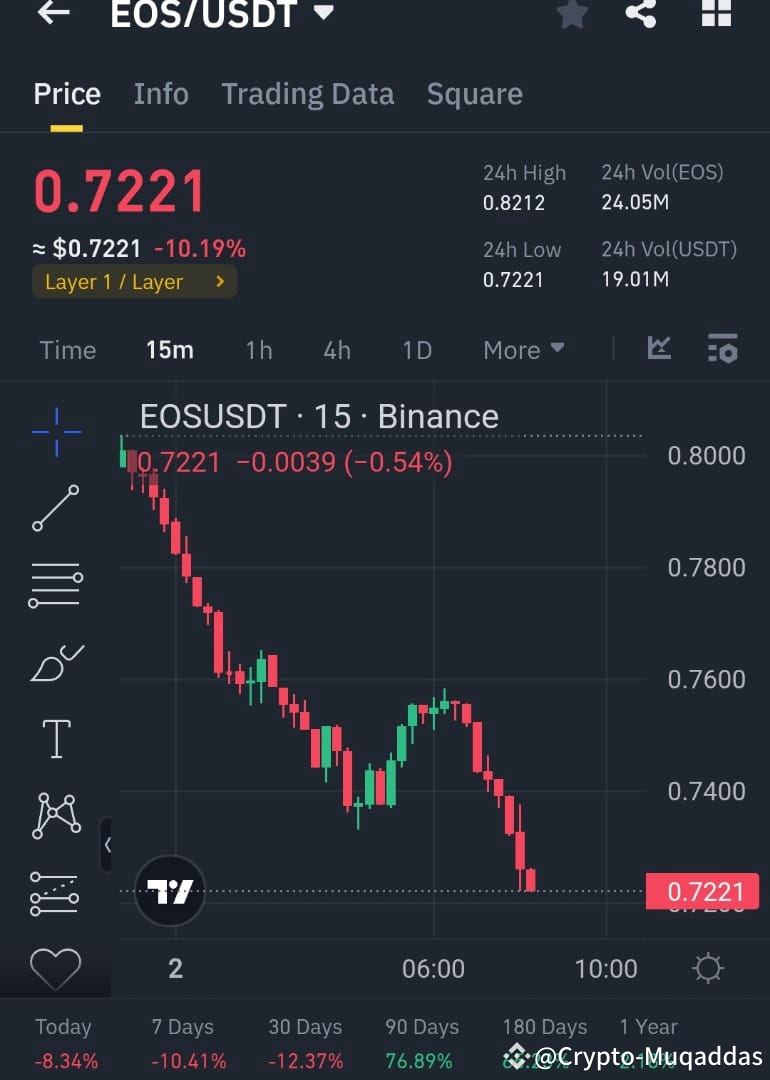
Task: Open the technical indicators chart icon
Action: click(x=659, y=349)
